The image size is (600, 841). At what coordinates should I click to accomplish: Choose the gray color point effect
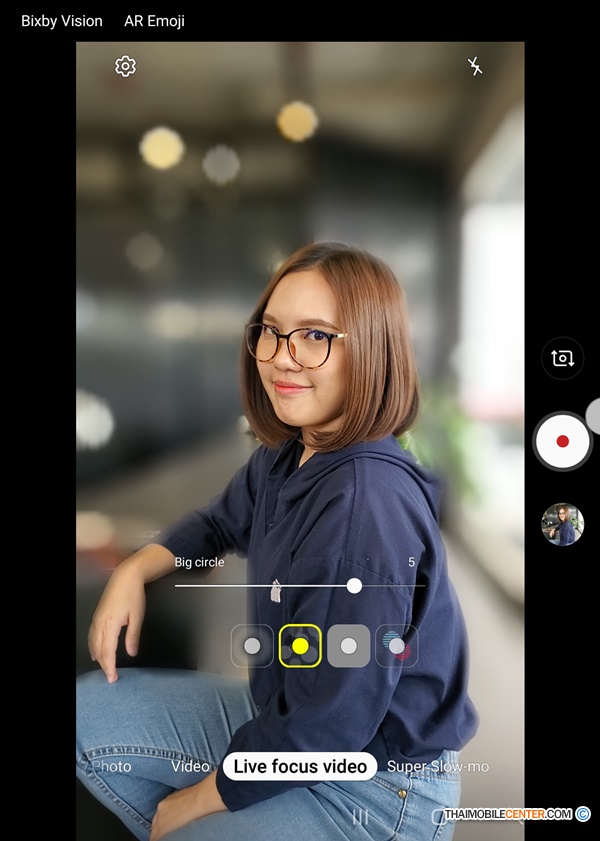(x=348, y=646)
